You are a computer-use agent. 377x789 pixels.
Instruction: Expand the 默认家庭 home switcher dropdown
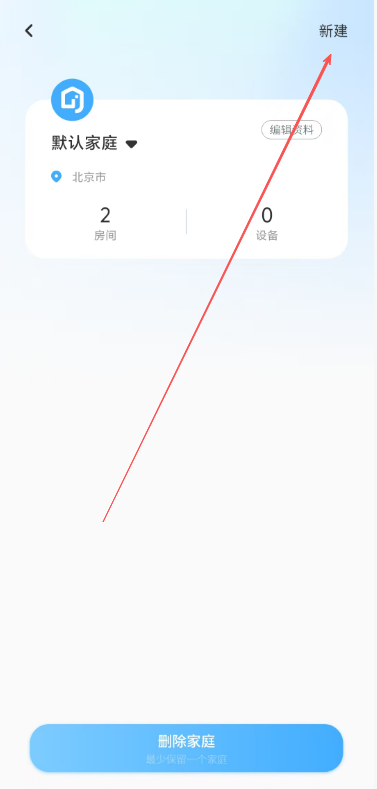pos(131,144)
